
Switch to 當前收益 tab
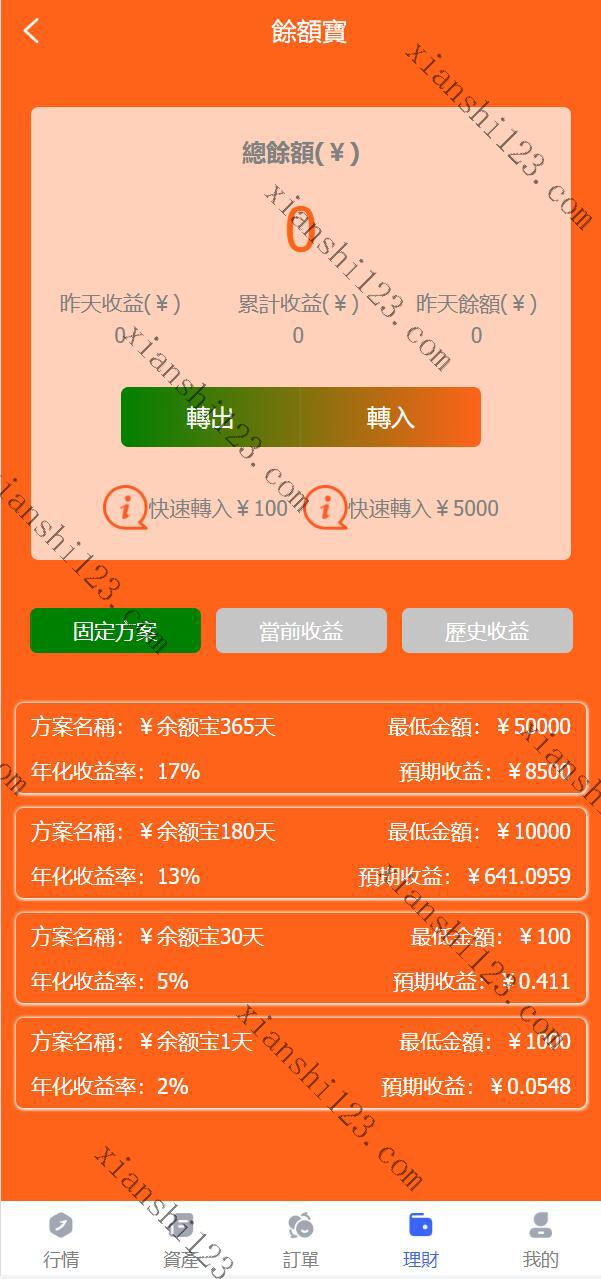coord(301,631)
